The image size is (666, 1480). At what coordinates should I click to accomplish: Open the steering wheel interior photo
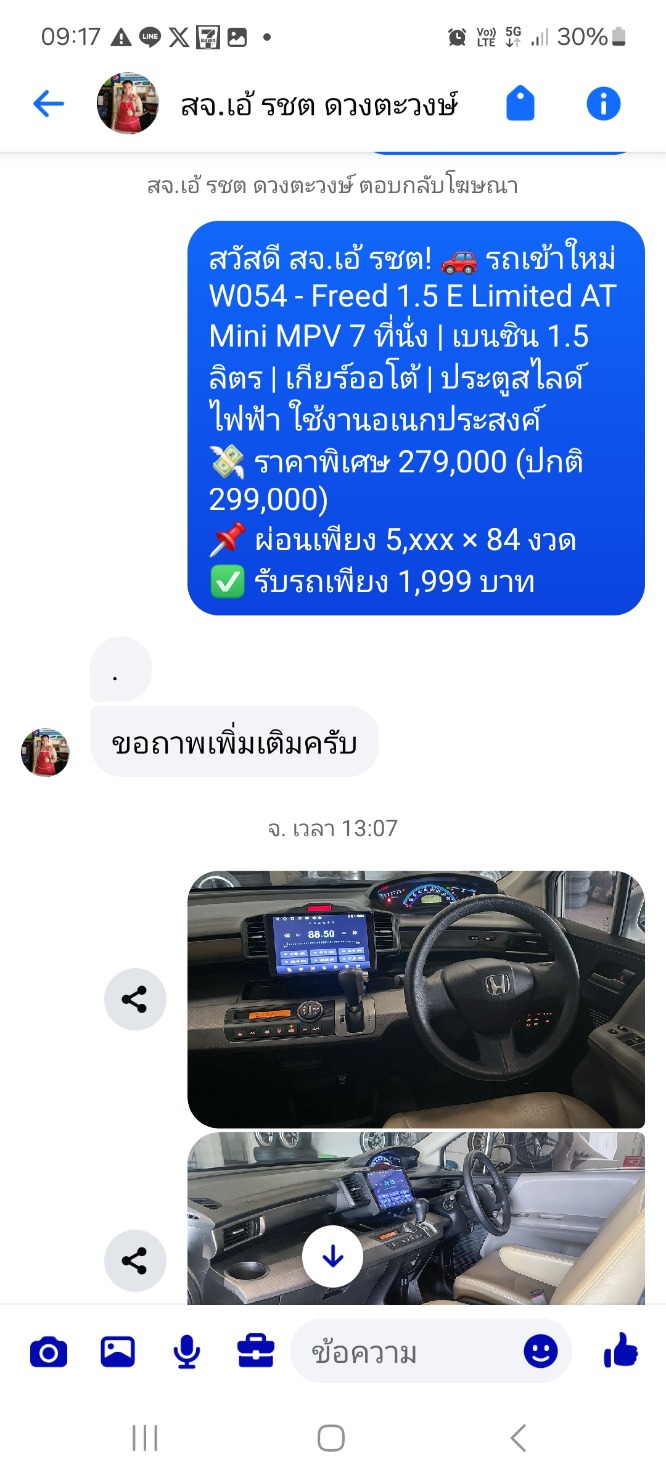(x=416, y=999)
